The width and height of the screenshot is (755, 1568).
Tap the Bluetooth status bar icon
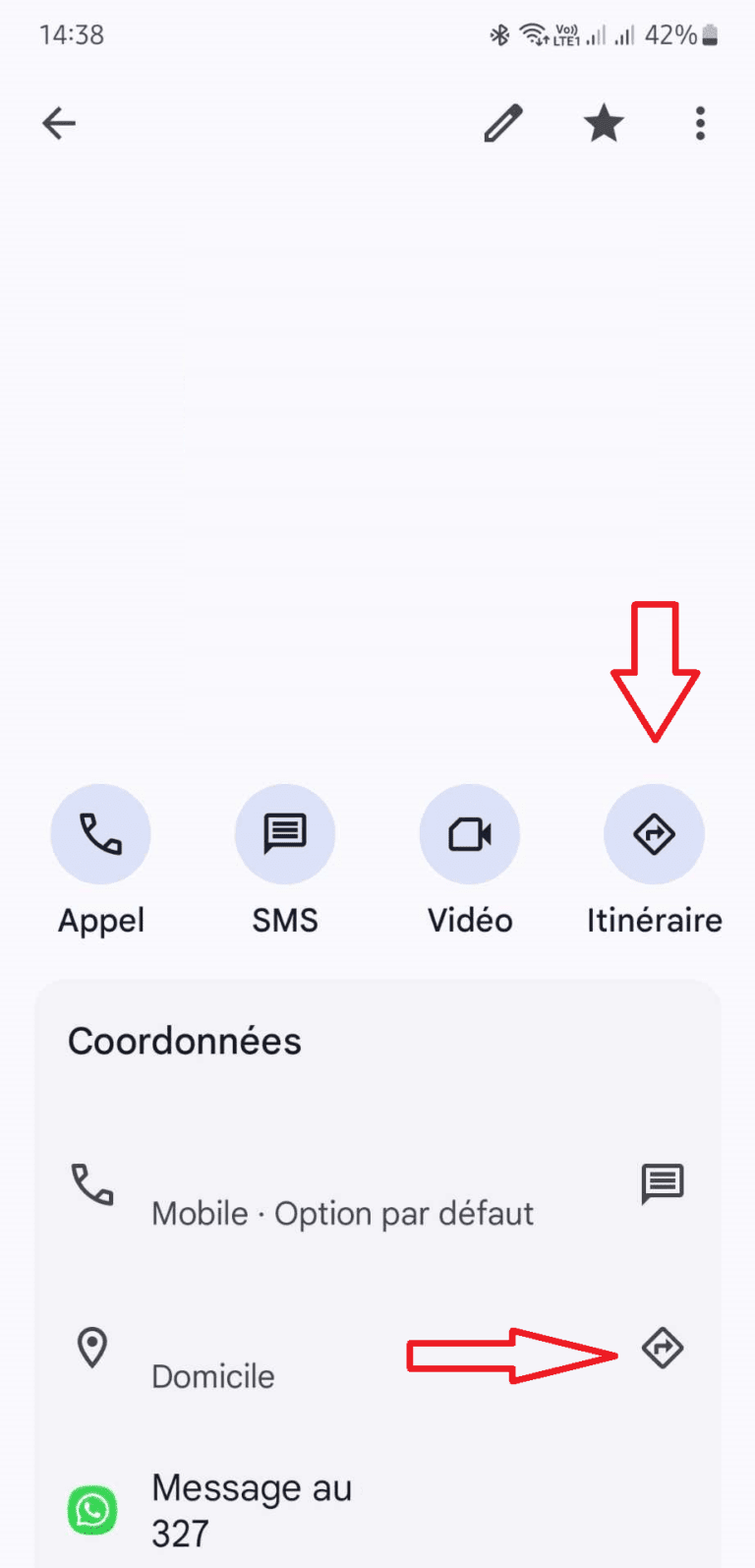(x=499, y=33)
